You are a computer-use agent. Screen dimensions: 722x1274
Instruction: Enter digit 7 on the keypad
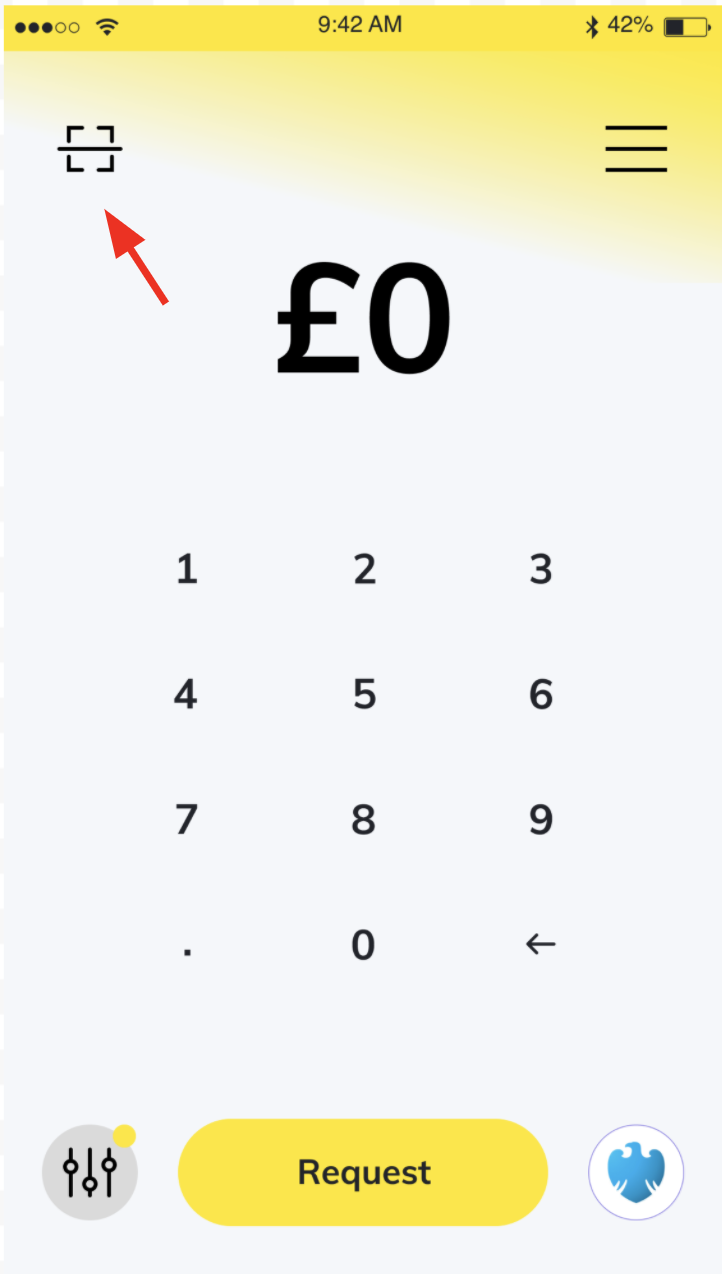click(186, 820)
